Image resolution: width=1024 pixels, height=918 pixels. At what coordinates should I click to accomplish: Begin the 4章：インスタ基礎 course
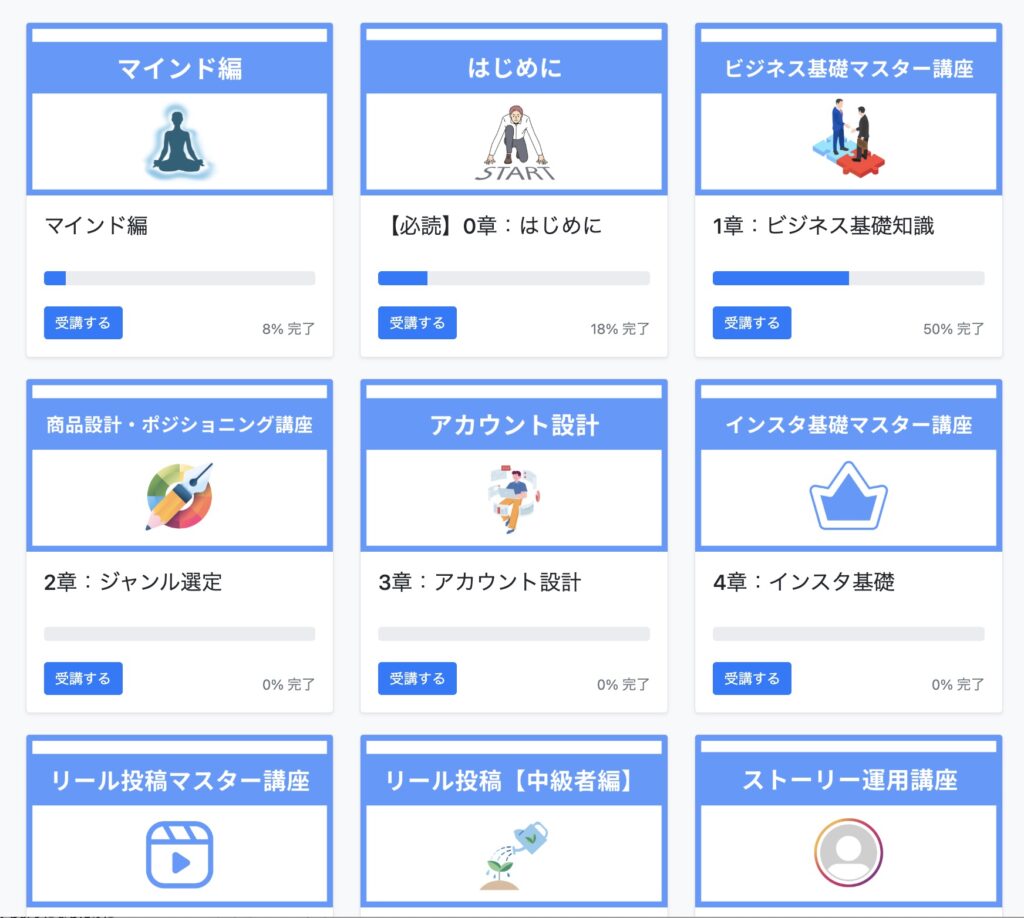tap(751, 678)
